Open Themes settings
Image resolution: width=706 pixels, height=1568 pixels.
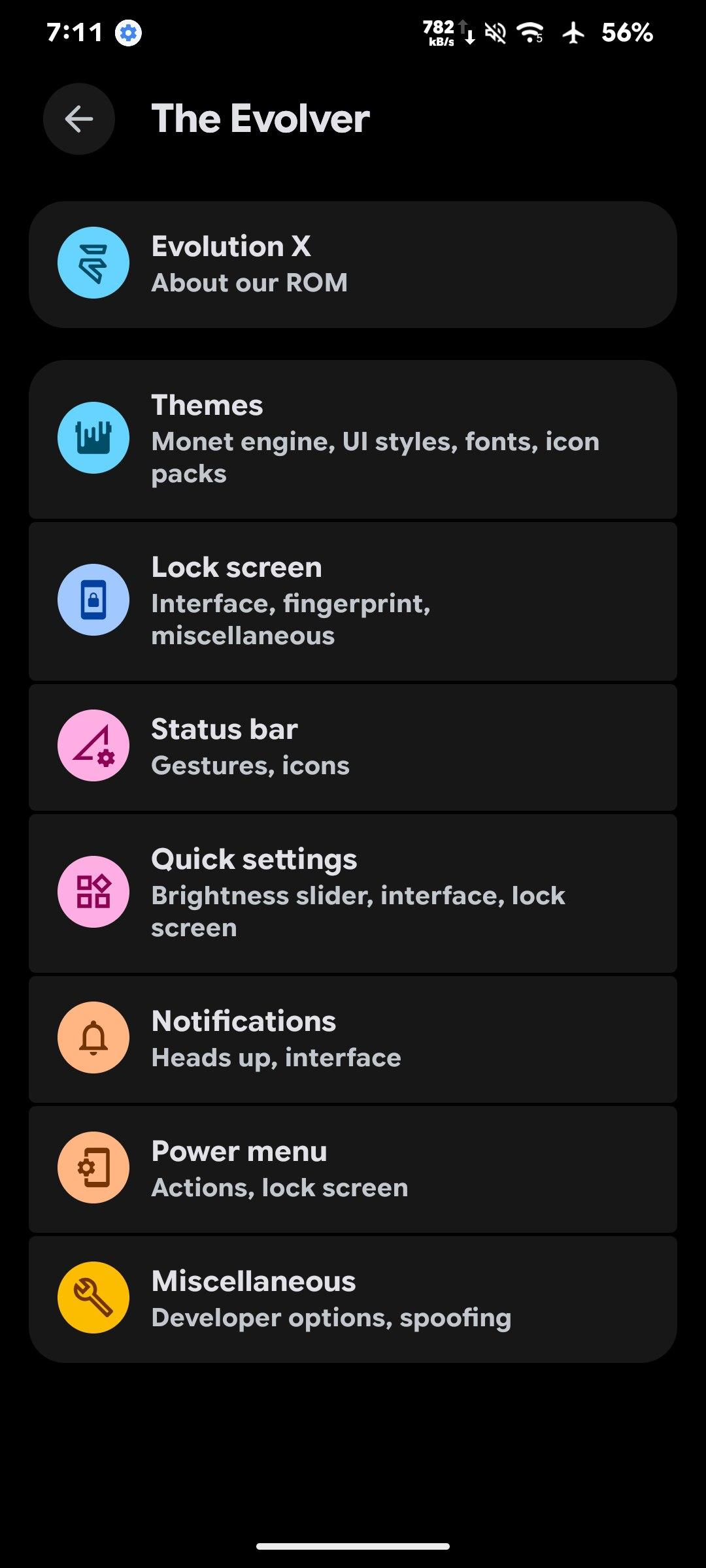[x=353, y=439]
